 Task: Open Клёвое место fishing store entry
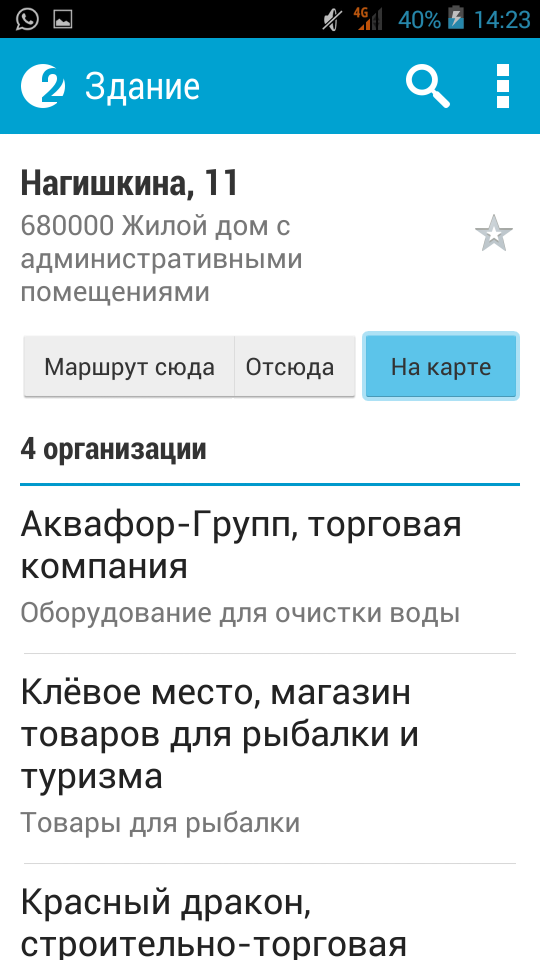270,759
